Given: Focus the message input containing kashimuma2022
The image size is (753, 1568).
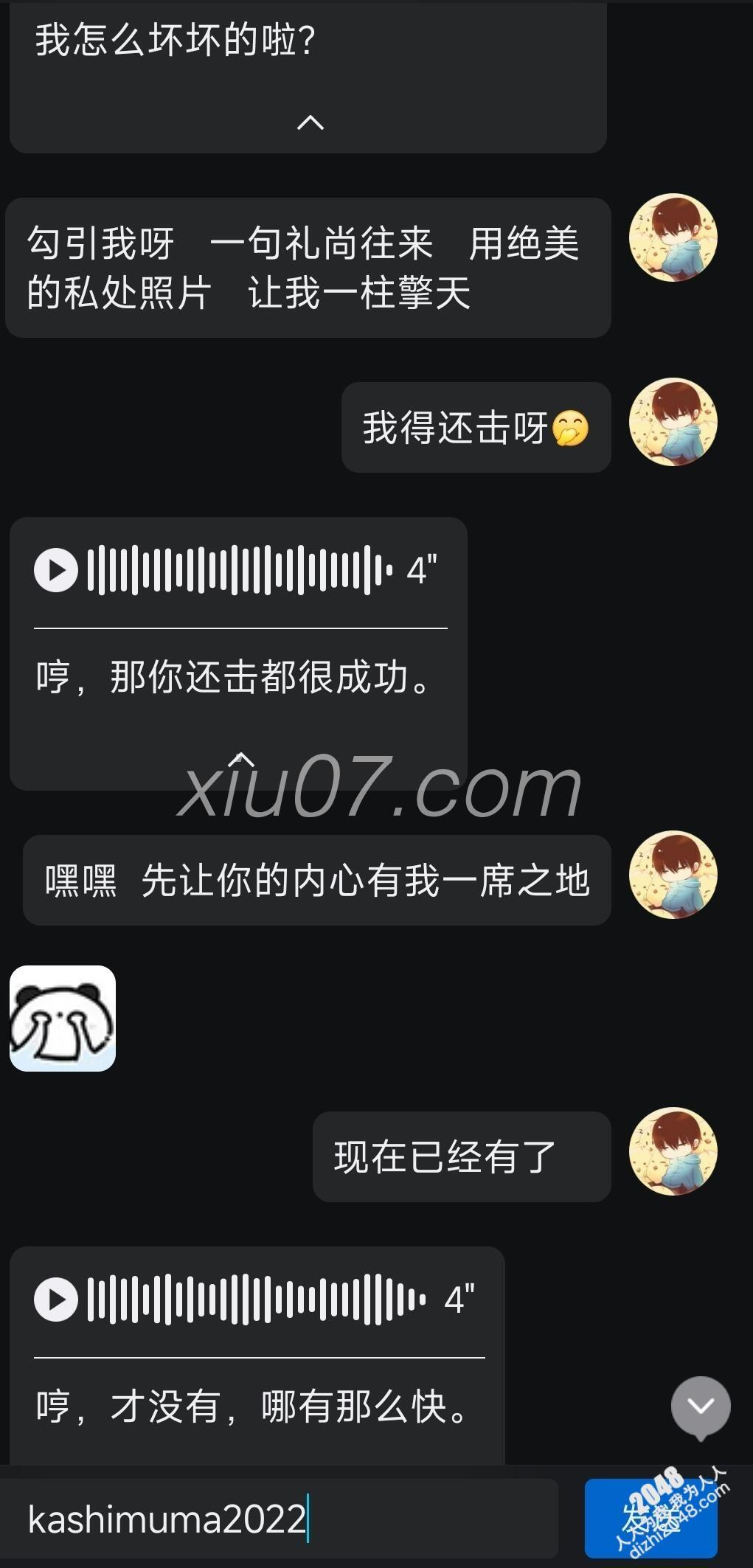Looking at the screenshot, I should (280, 1519).
